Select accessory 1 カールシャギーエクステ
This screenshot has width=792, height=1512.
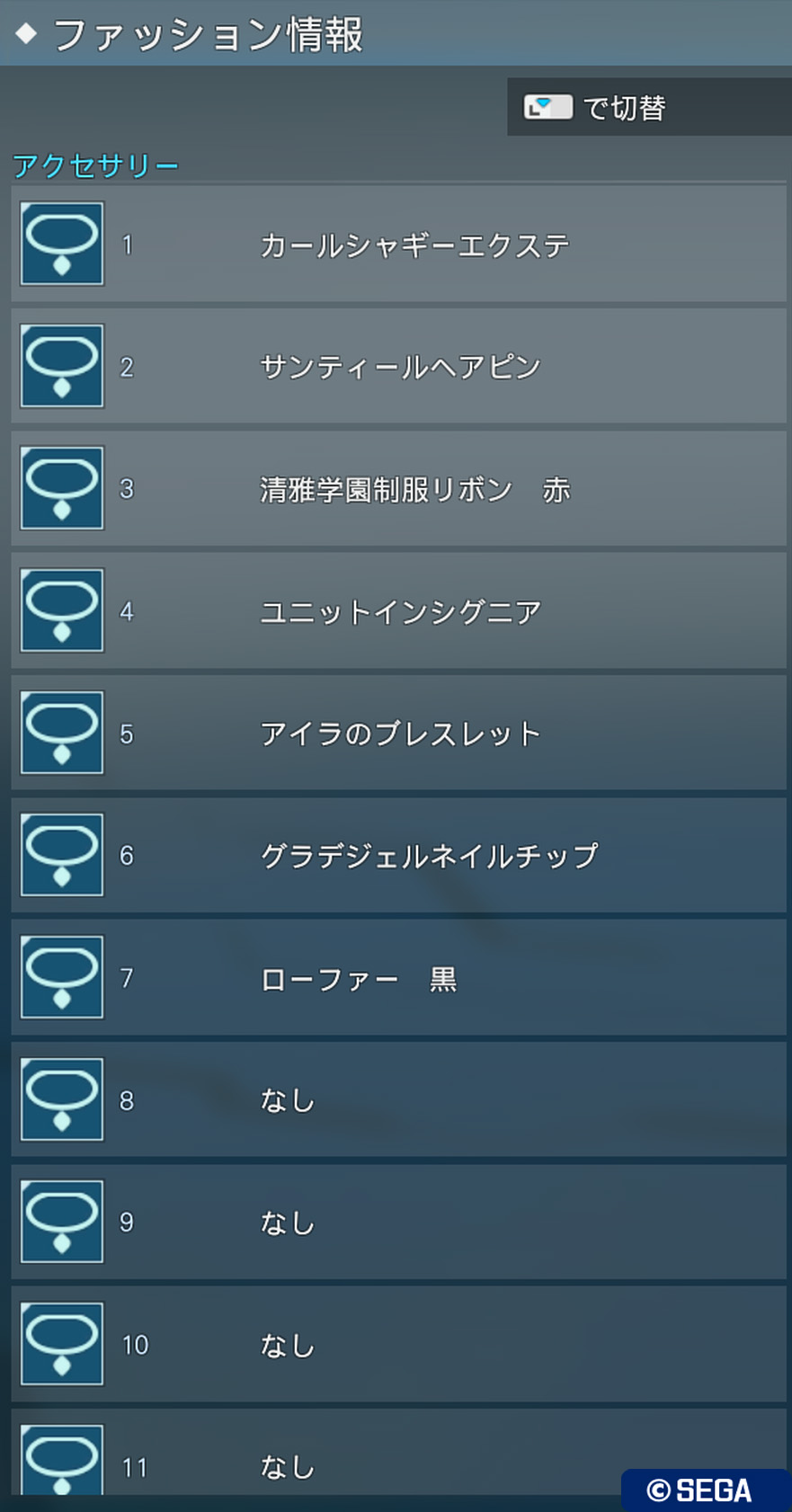[x=399, y=244]
